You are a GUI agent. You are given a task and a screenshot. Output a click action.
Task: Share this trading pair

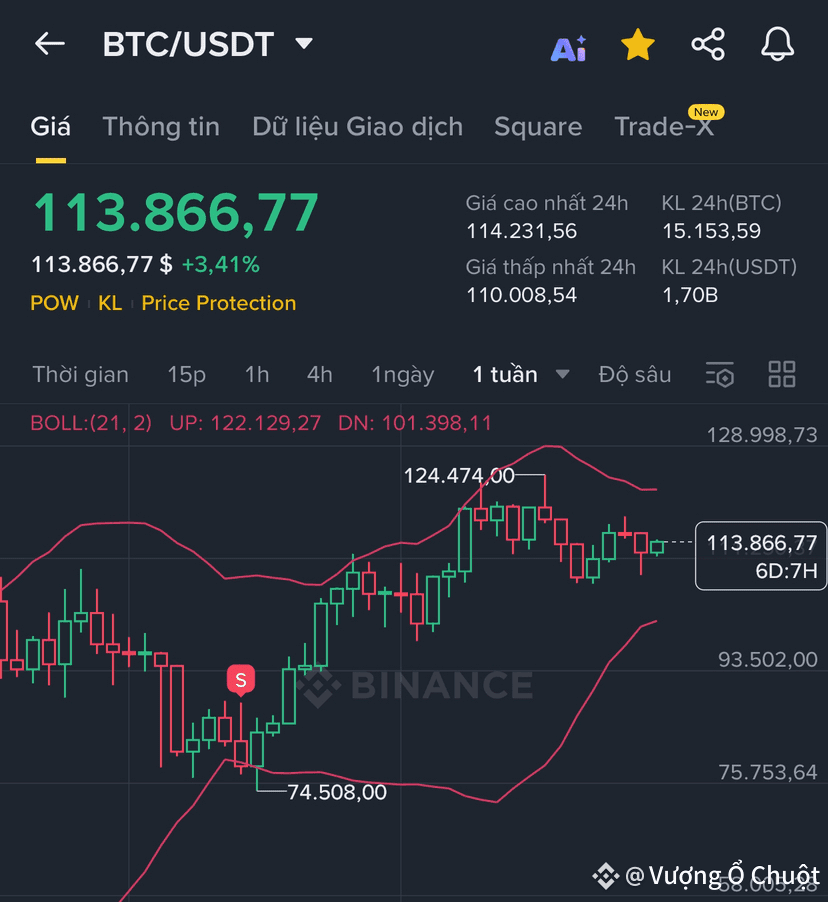(708, 44)
